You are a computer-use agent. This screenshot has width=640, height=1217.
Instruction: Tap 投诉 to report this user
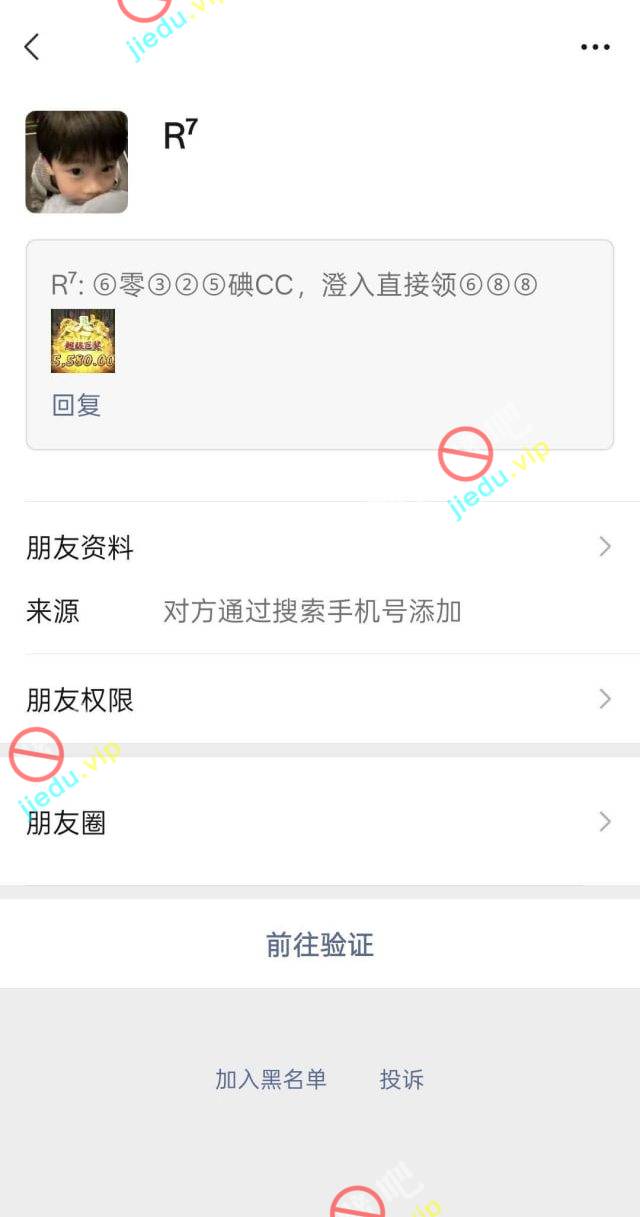click(x=402, y=1079)
